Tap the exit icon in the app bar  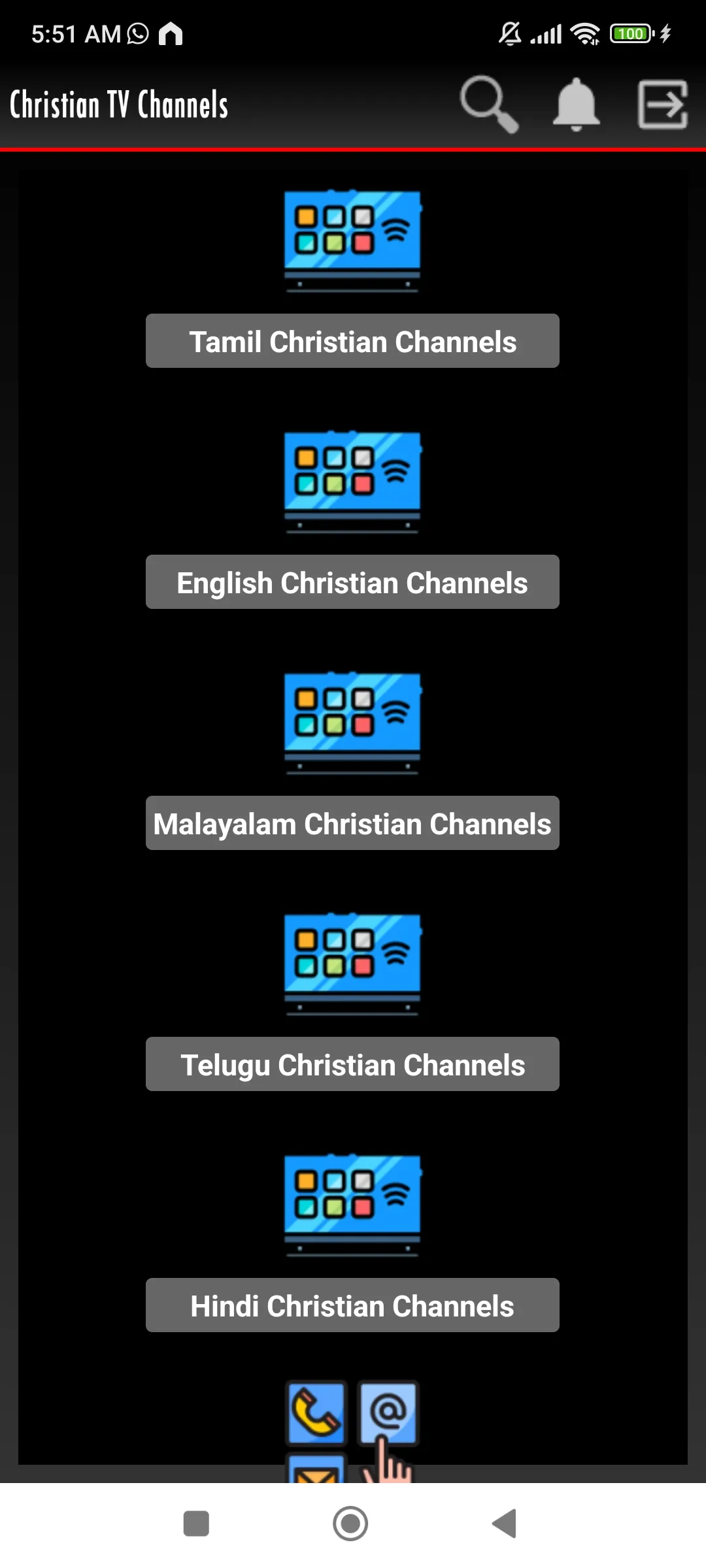(662, 104)
